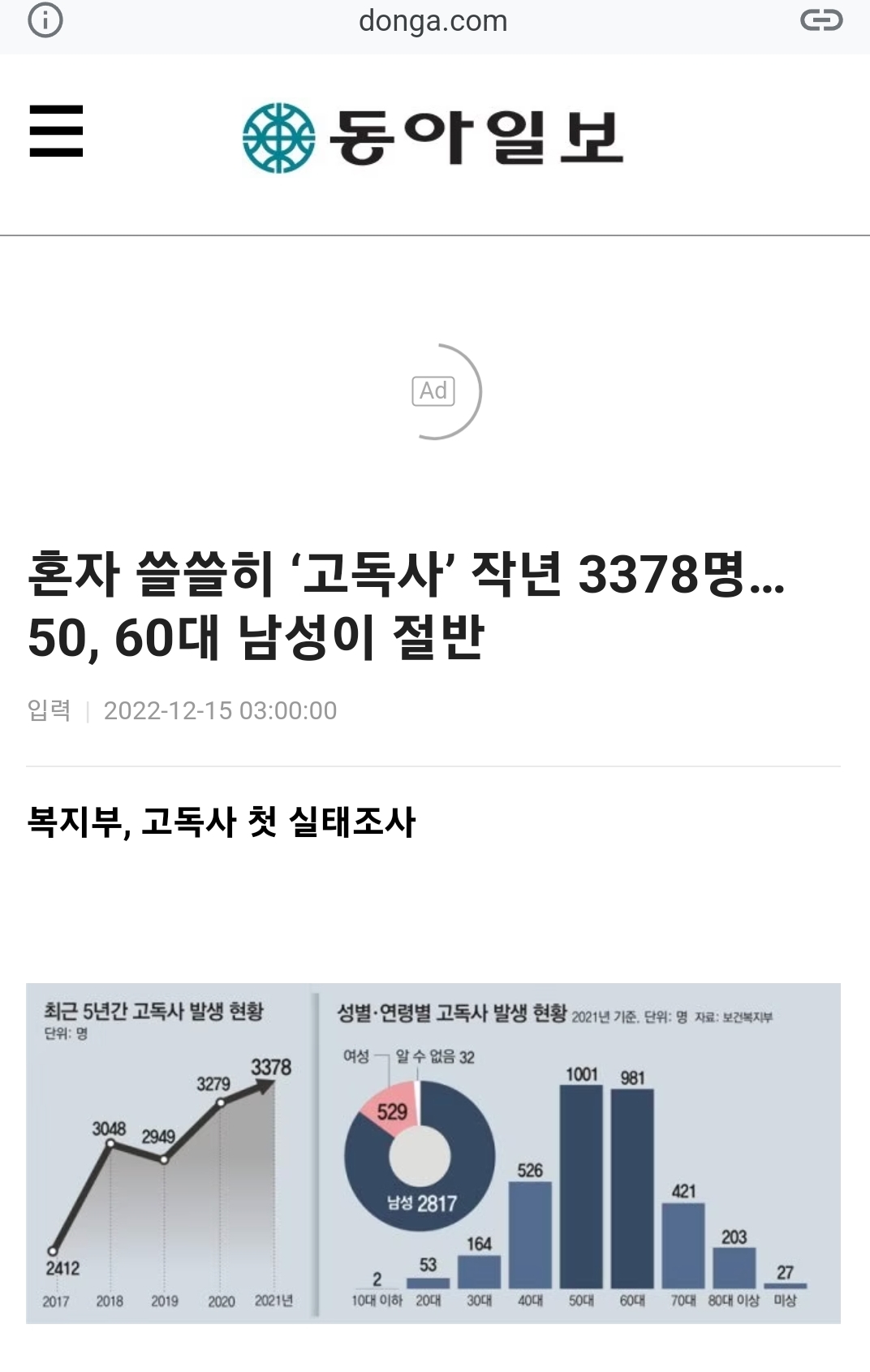
Task: Tap the donga.com address bar
Action: point(433,21)
